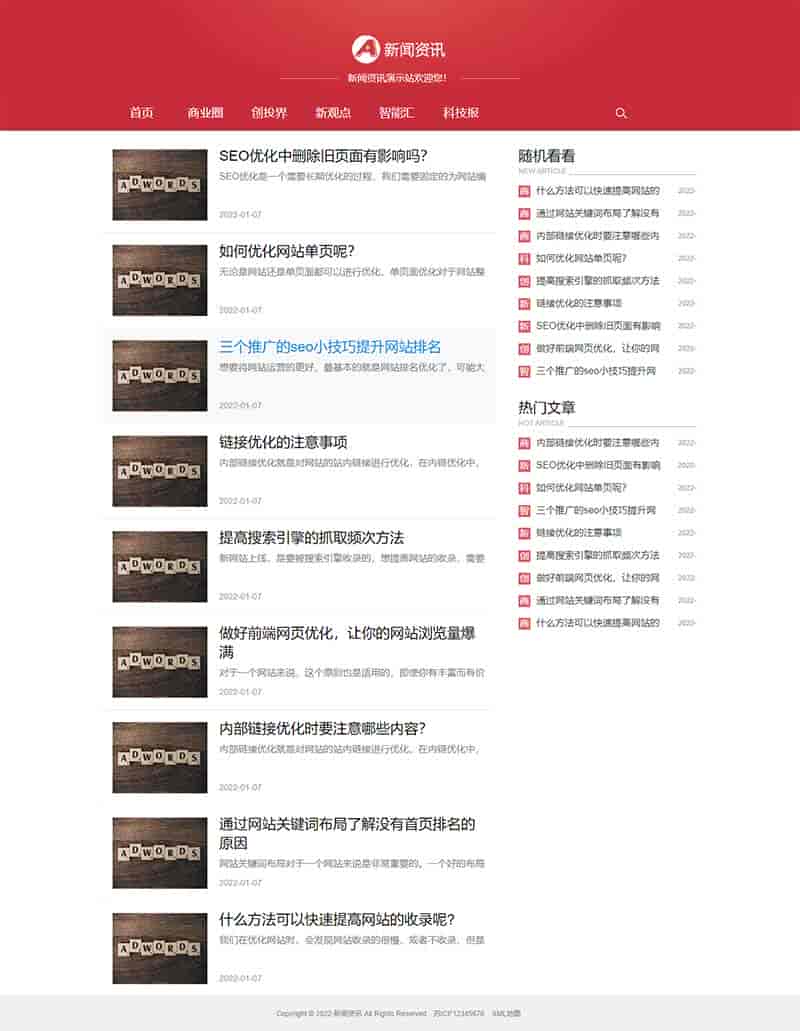Viewport: 800px width, 1031px height.
Task: Open the search magnifier in the nav bar
Action: pyautogui.click(x=621, y=114)
